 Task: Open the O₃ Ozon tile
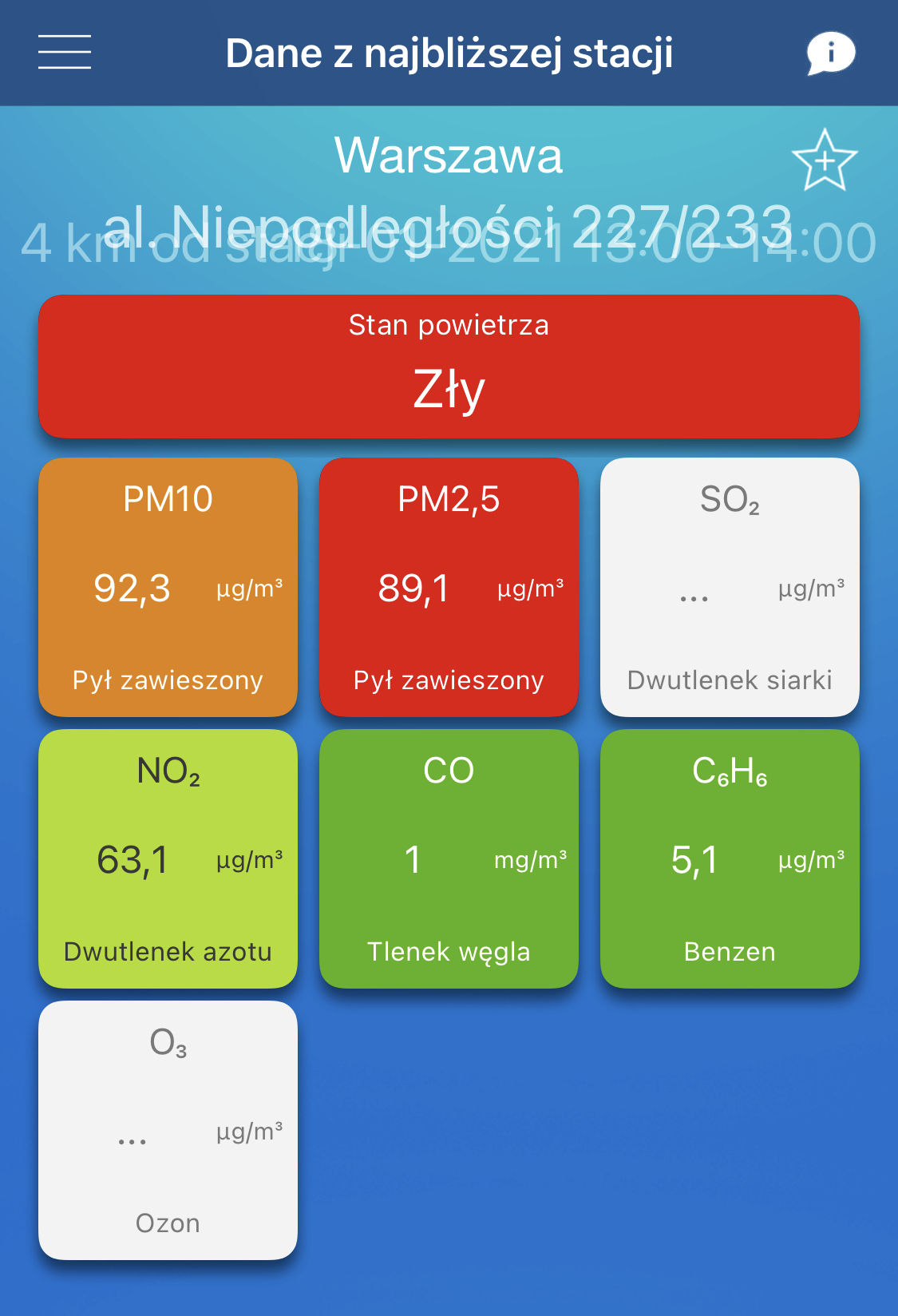(168, 1130)
